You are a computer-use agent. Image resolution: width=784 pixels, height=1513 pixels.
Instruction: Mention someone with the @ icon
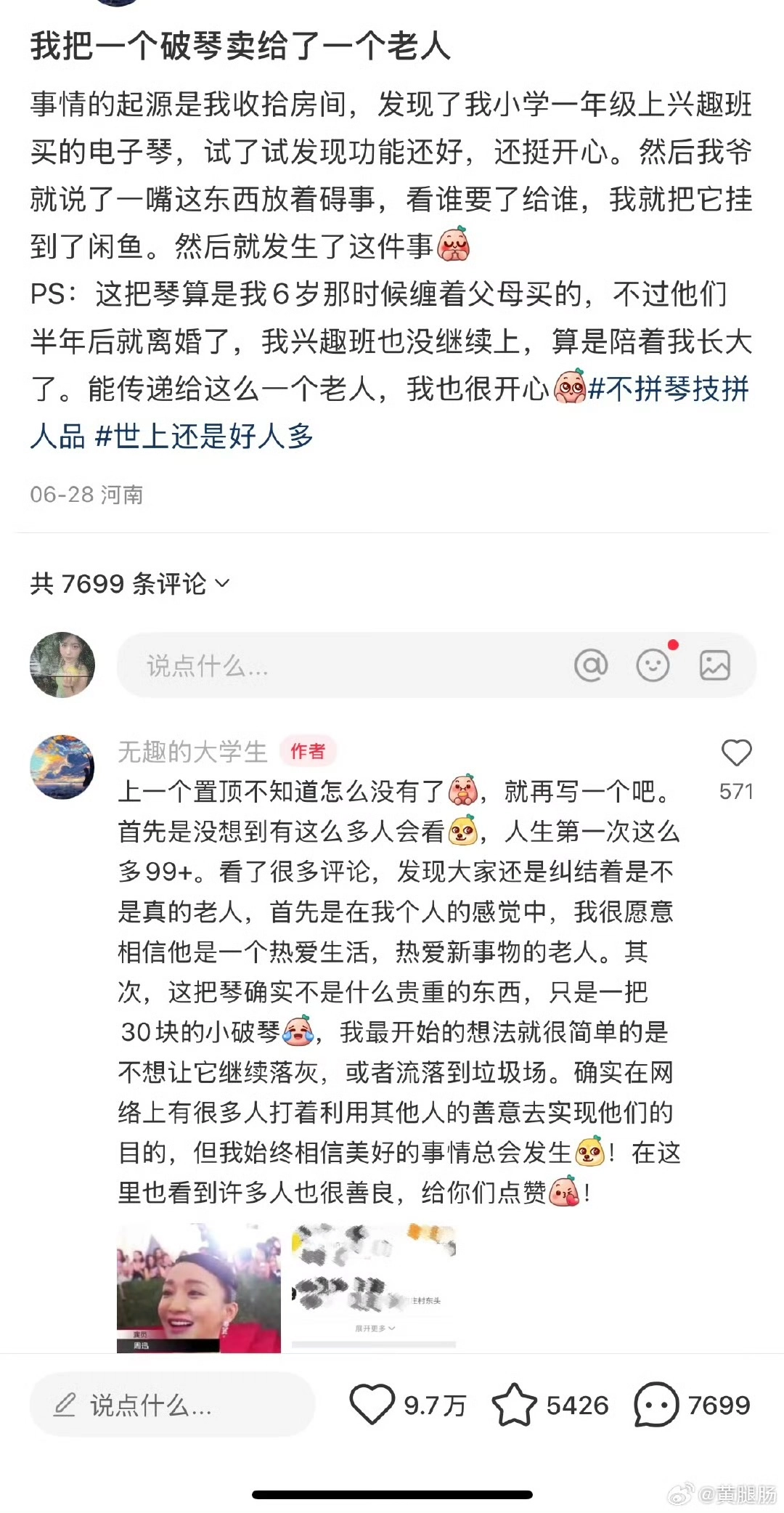point(591,665)
